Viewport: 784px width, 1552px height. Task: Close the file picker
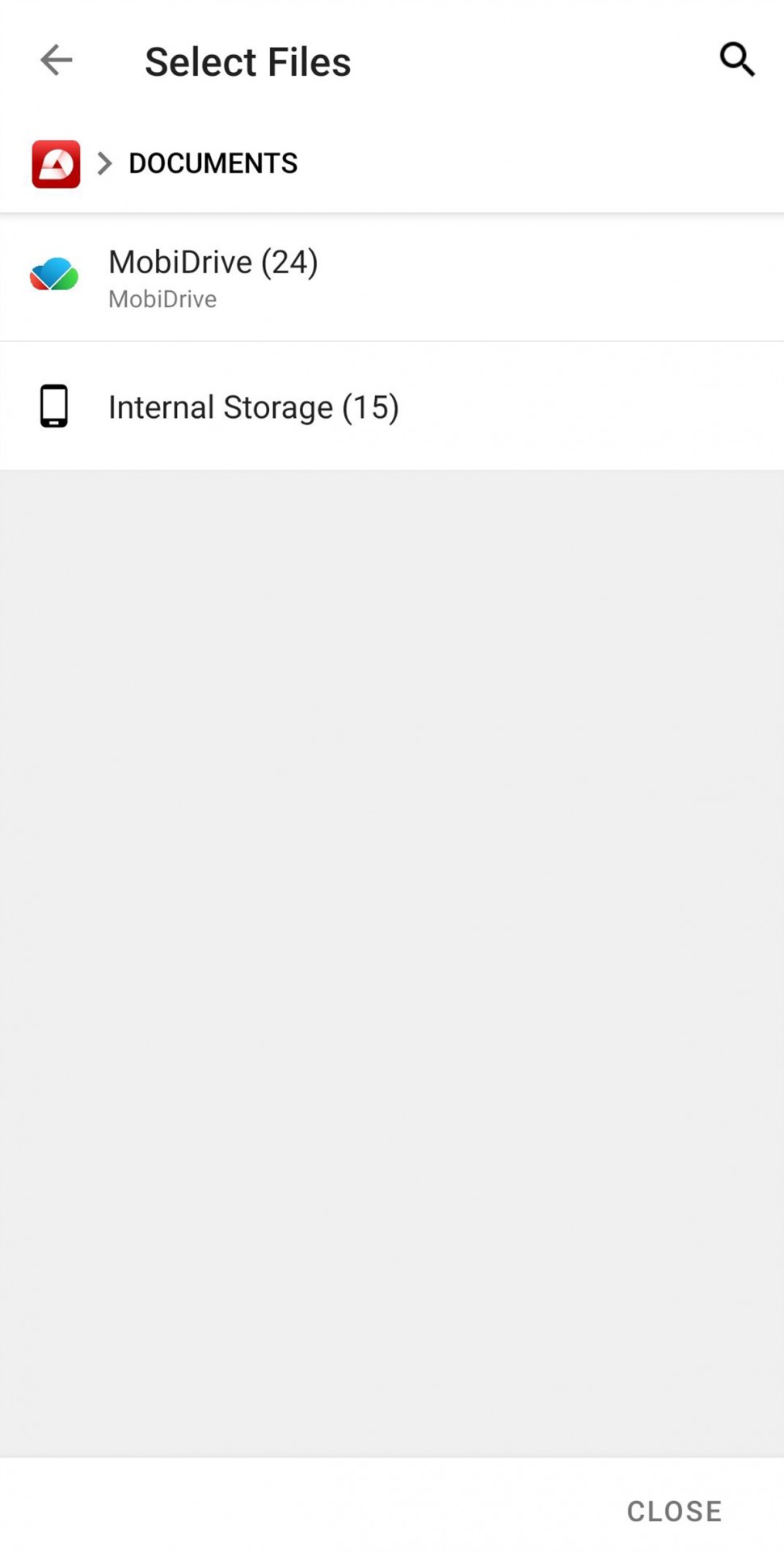coord(674,1511)
